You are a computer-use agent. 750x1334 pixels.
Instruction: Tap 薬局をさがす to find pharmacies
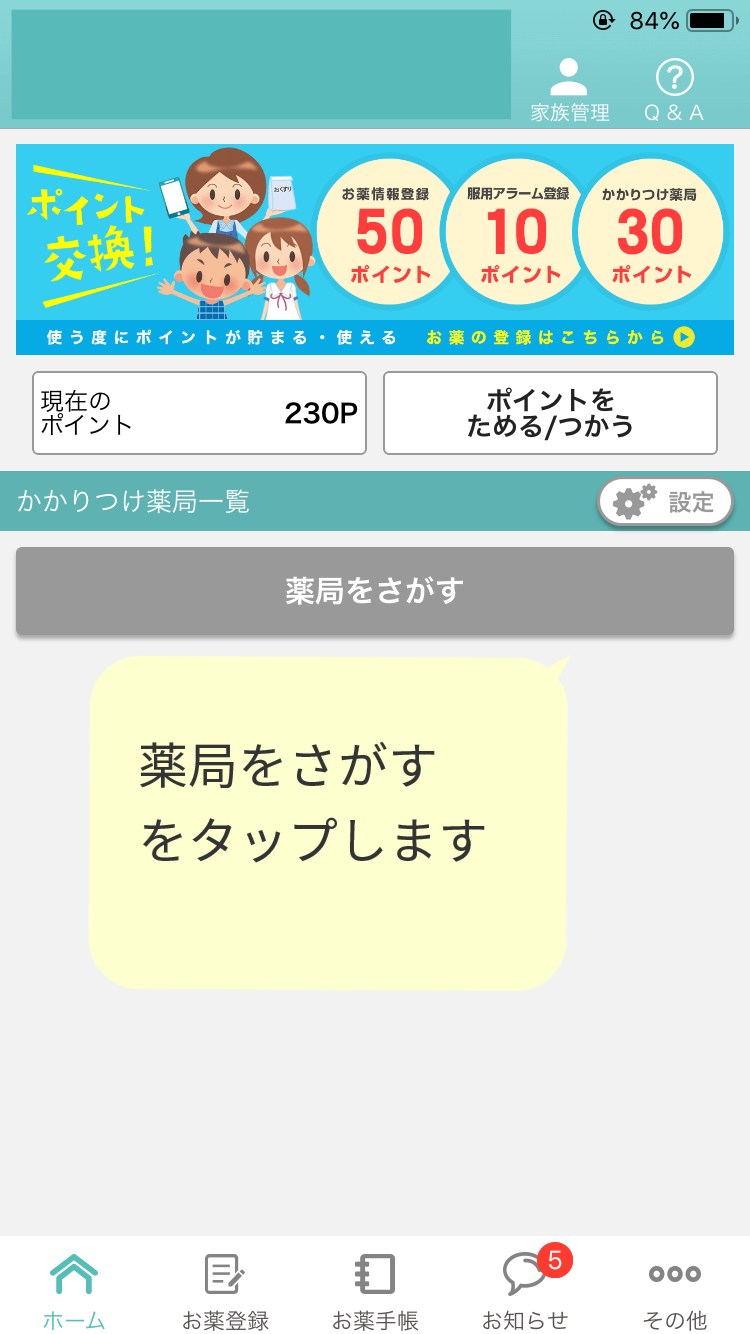pyautogui.click(x=374, y=591)
